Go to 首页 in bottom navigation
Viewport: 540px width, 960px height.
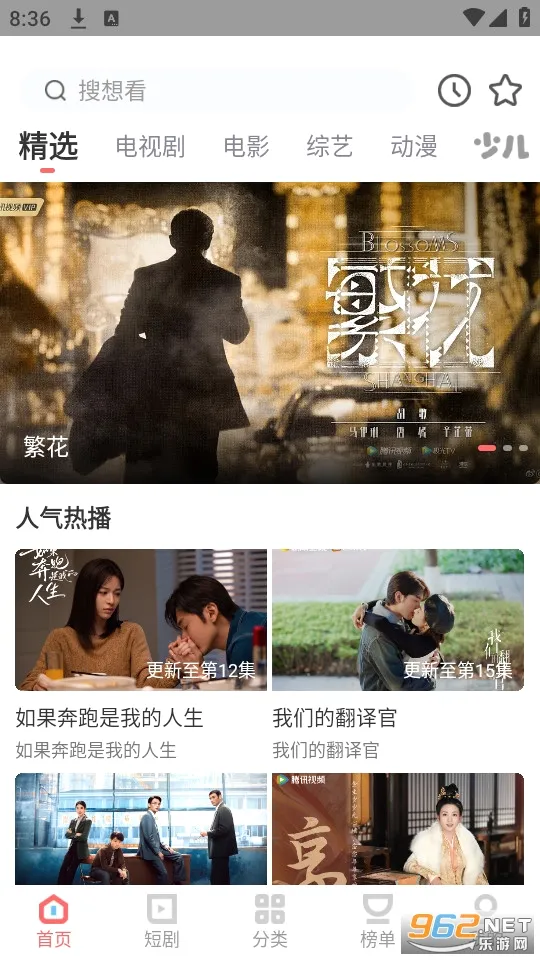(x=54, y=920)
